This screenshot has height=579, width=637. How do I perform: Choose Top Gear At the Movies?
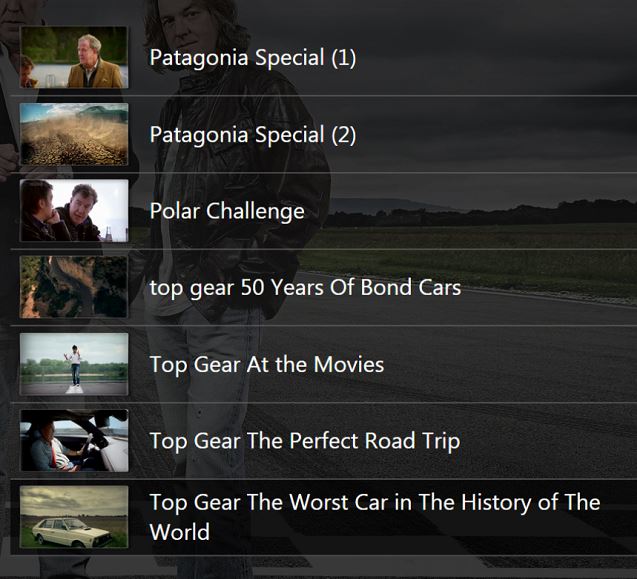pos(266,364)
